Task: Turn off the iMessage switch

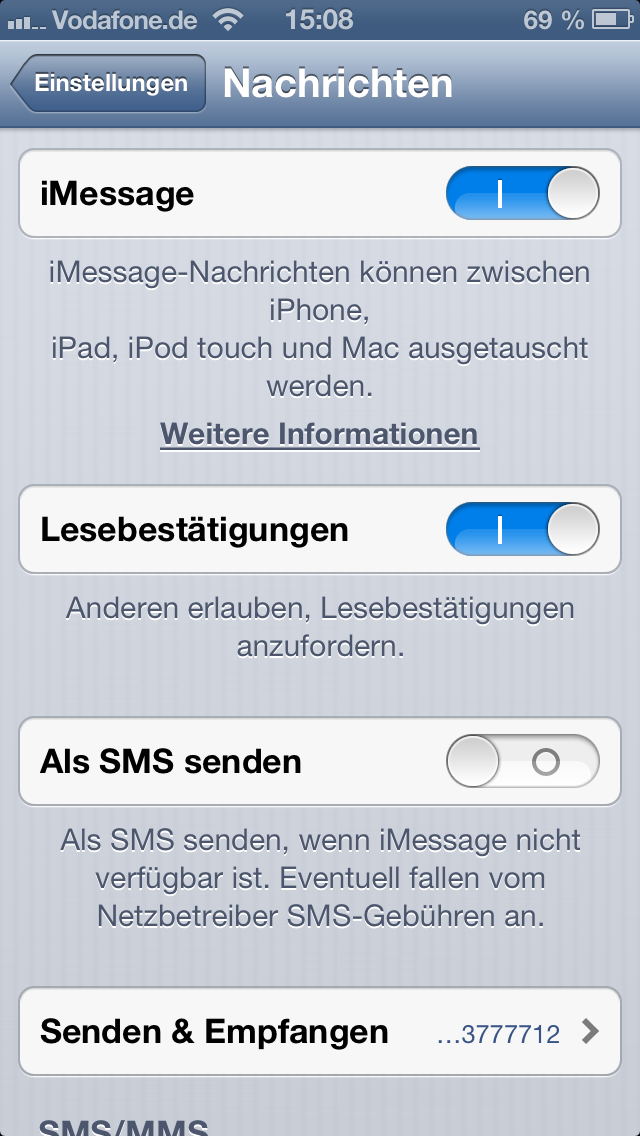Action: 523,193
